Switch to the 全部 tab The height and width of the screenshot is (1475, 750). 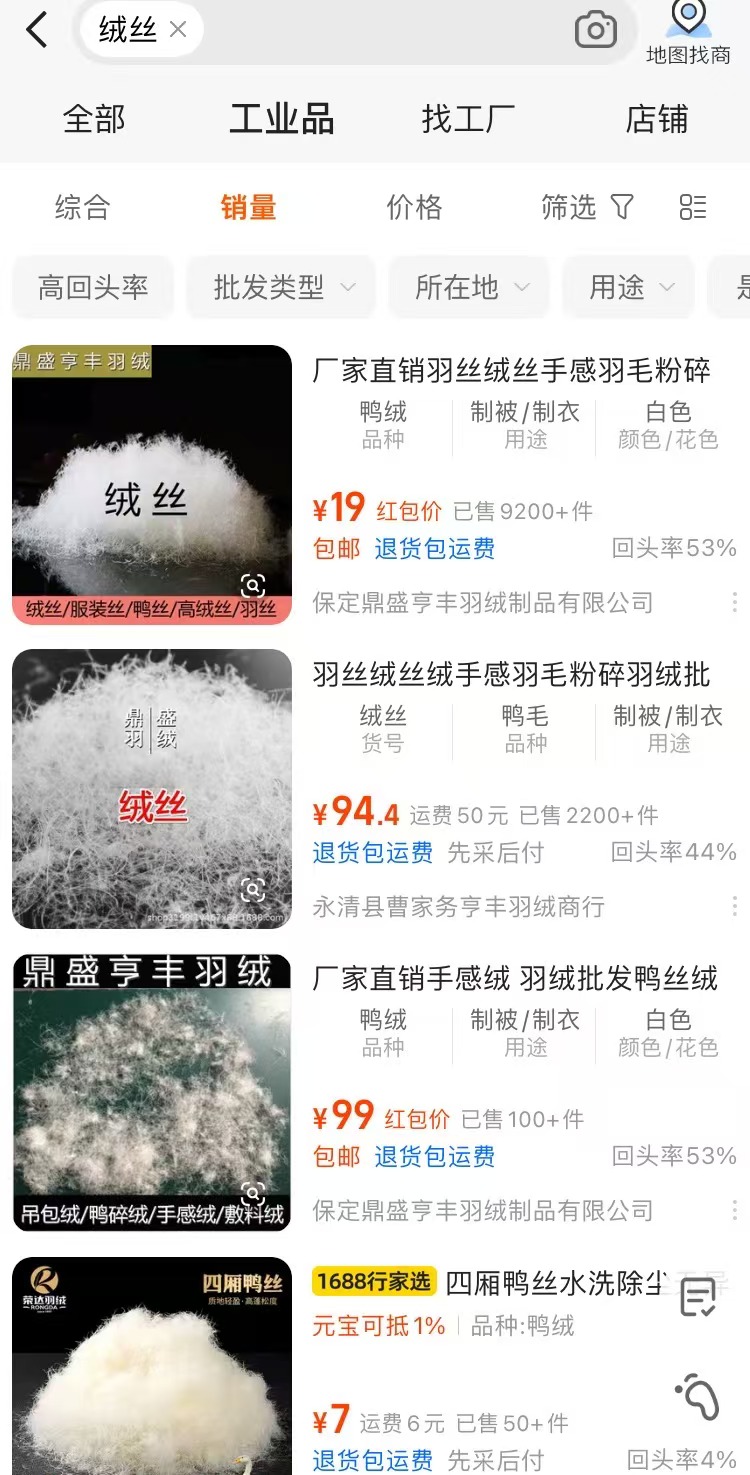tap(94, 119)
